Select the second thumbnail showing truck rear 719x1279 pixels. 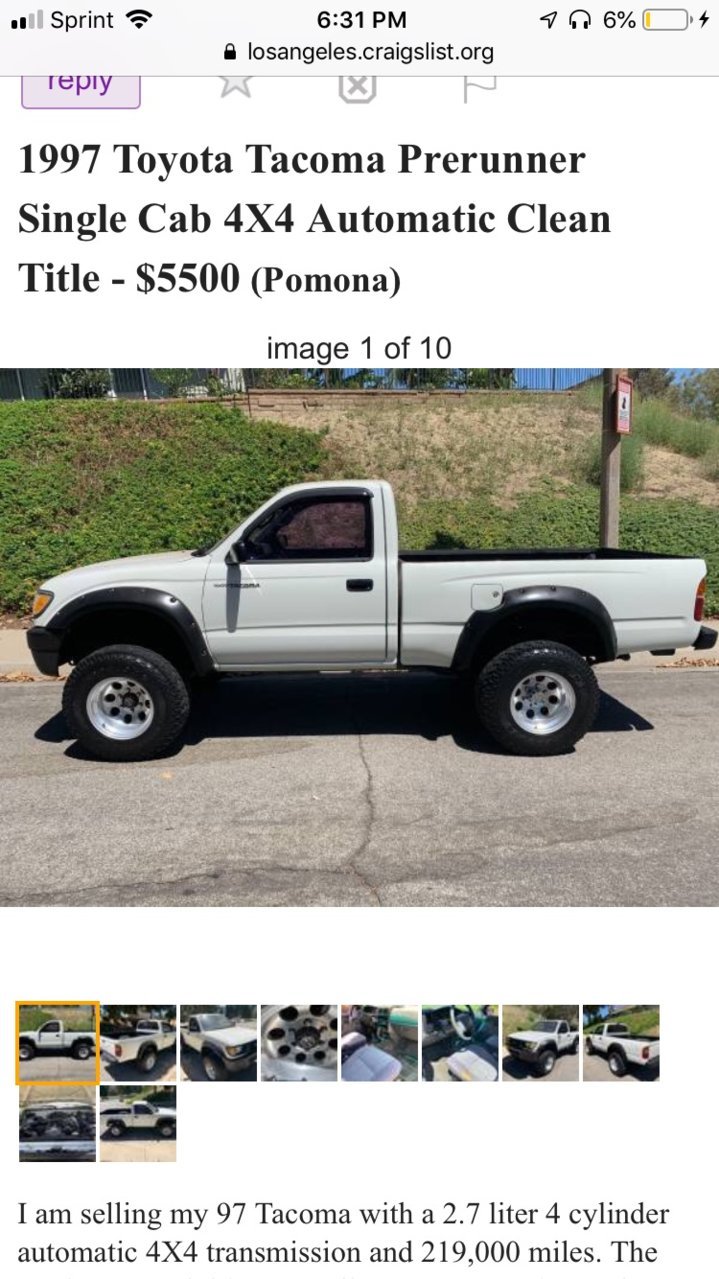[138, 1043]
